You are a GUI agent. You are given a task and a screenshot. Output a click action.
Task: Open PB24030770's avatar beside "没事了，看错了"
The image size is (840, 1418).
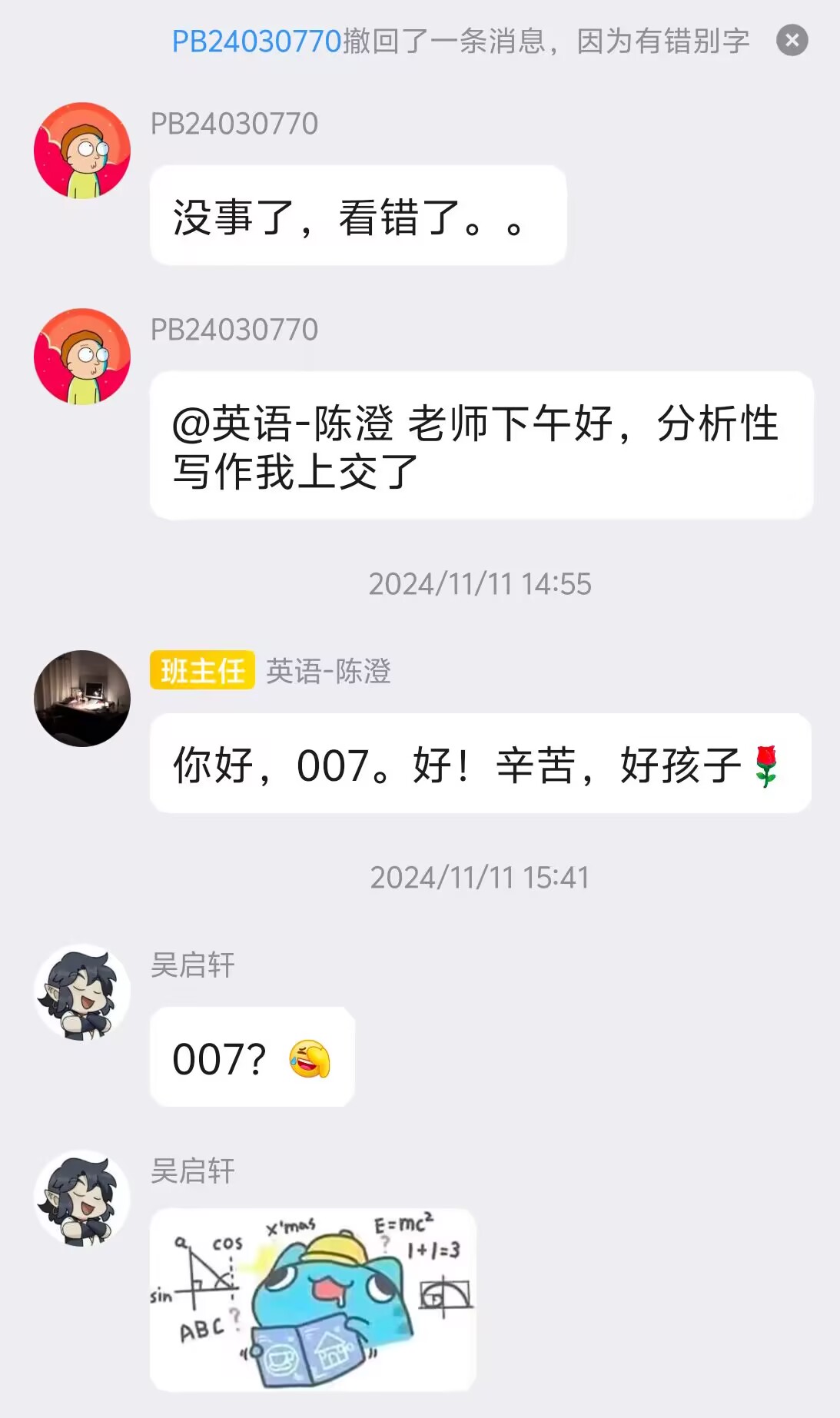(82, 151)
